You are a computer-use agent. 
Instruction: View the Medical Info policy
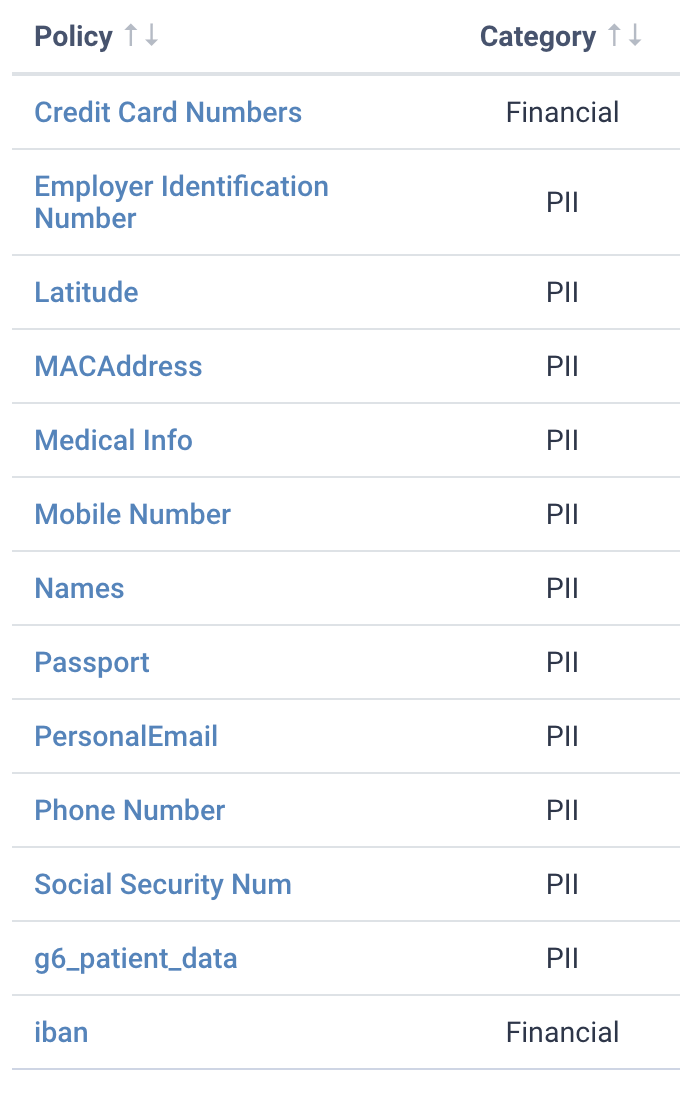click(113, 440)
